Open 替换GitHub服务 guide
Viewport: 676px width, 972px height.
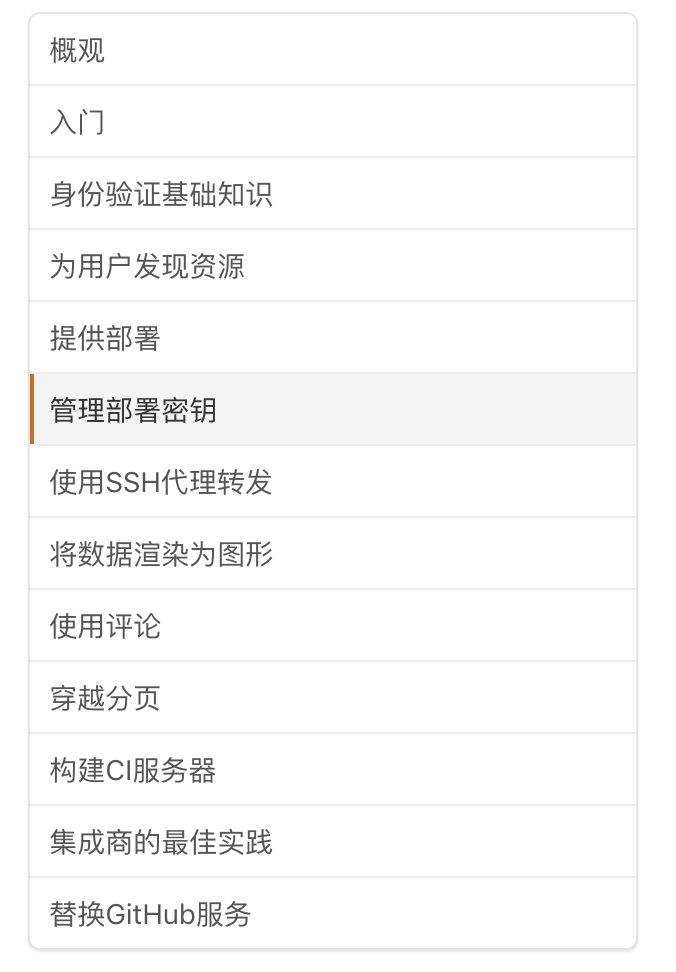(150, 914)
